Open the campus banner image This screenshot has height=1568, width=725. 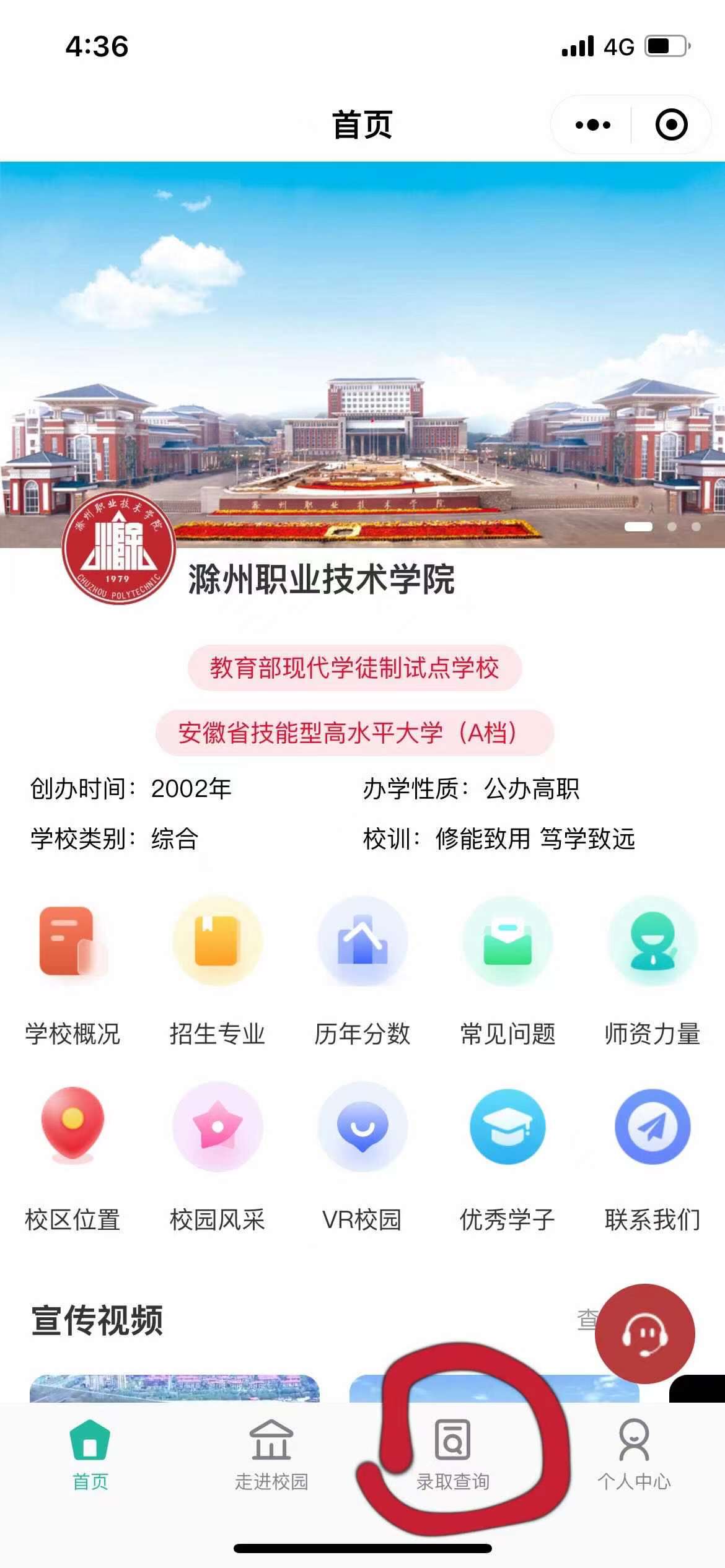[362, 347]
